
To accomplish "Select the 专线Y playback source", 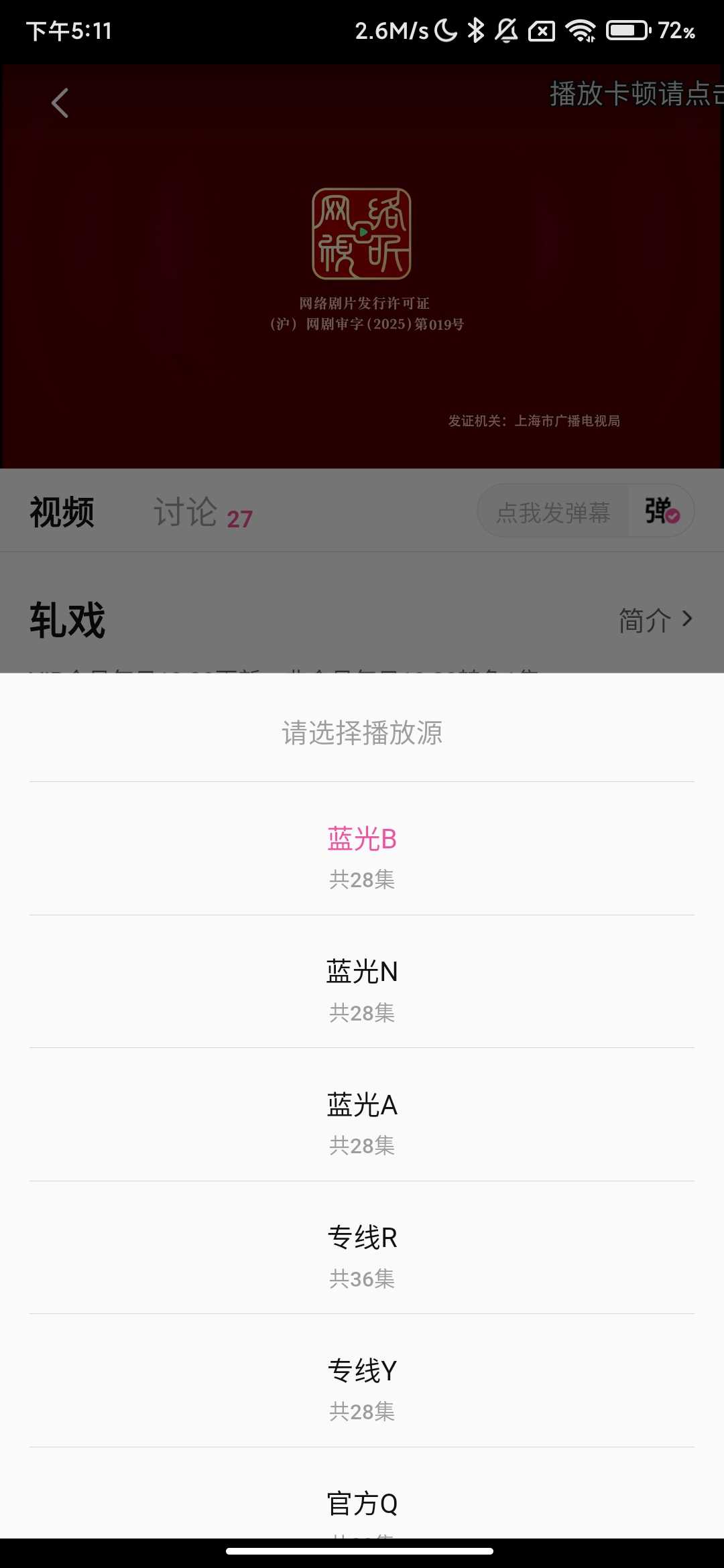I will [362, 1382].
